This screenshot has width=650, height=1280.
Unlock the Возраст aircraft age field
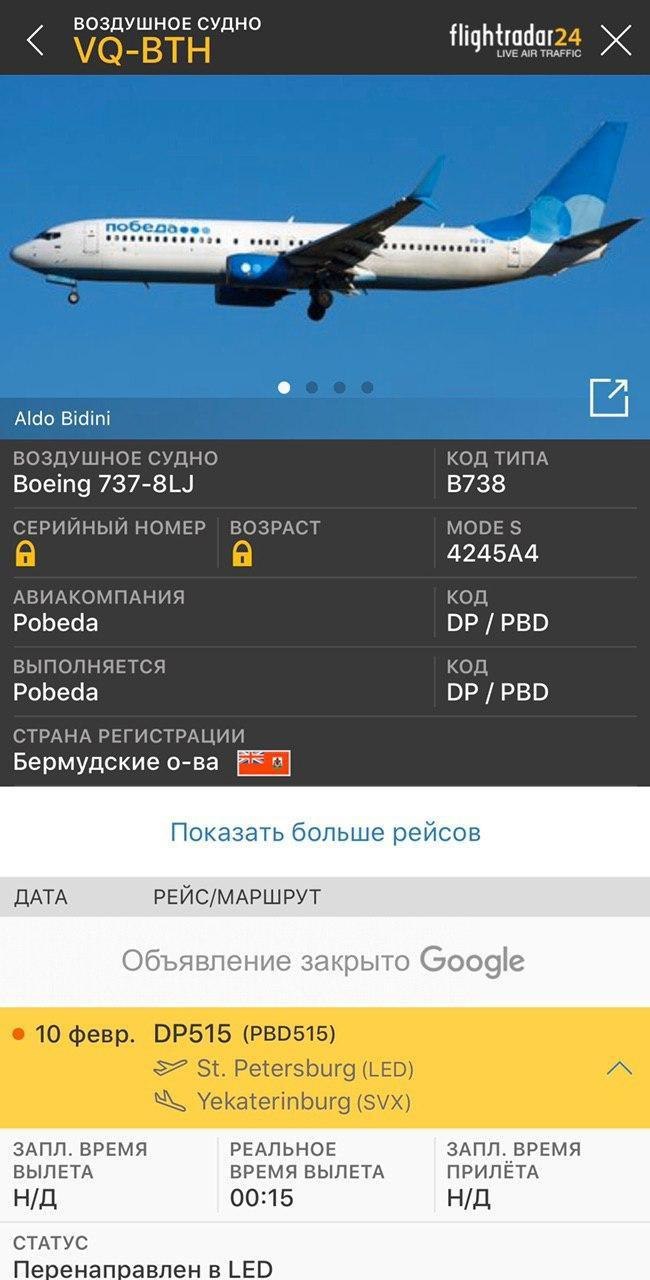(x=242, y=554)
